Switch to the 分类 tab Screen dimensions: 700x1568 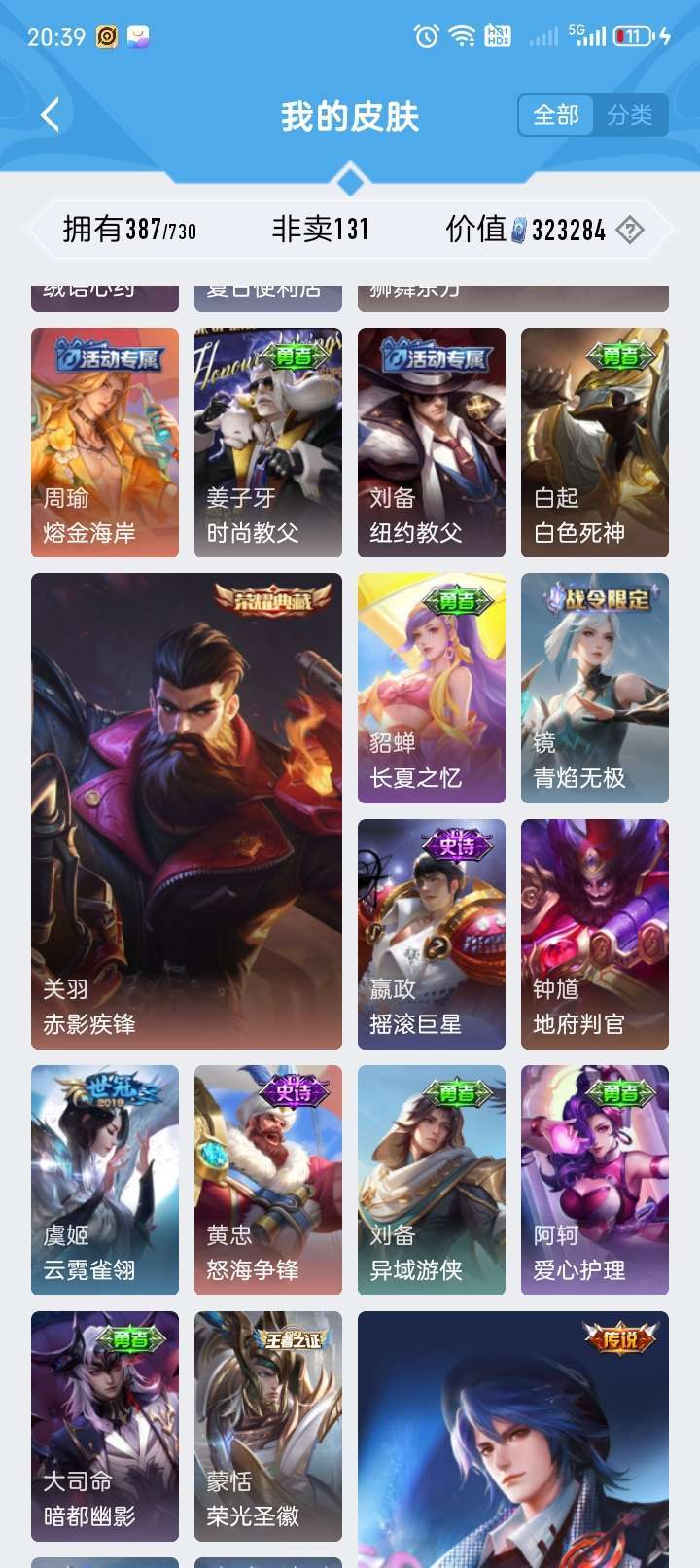[630, 115]
